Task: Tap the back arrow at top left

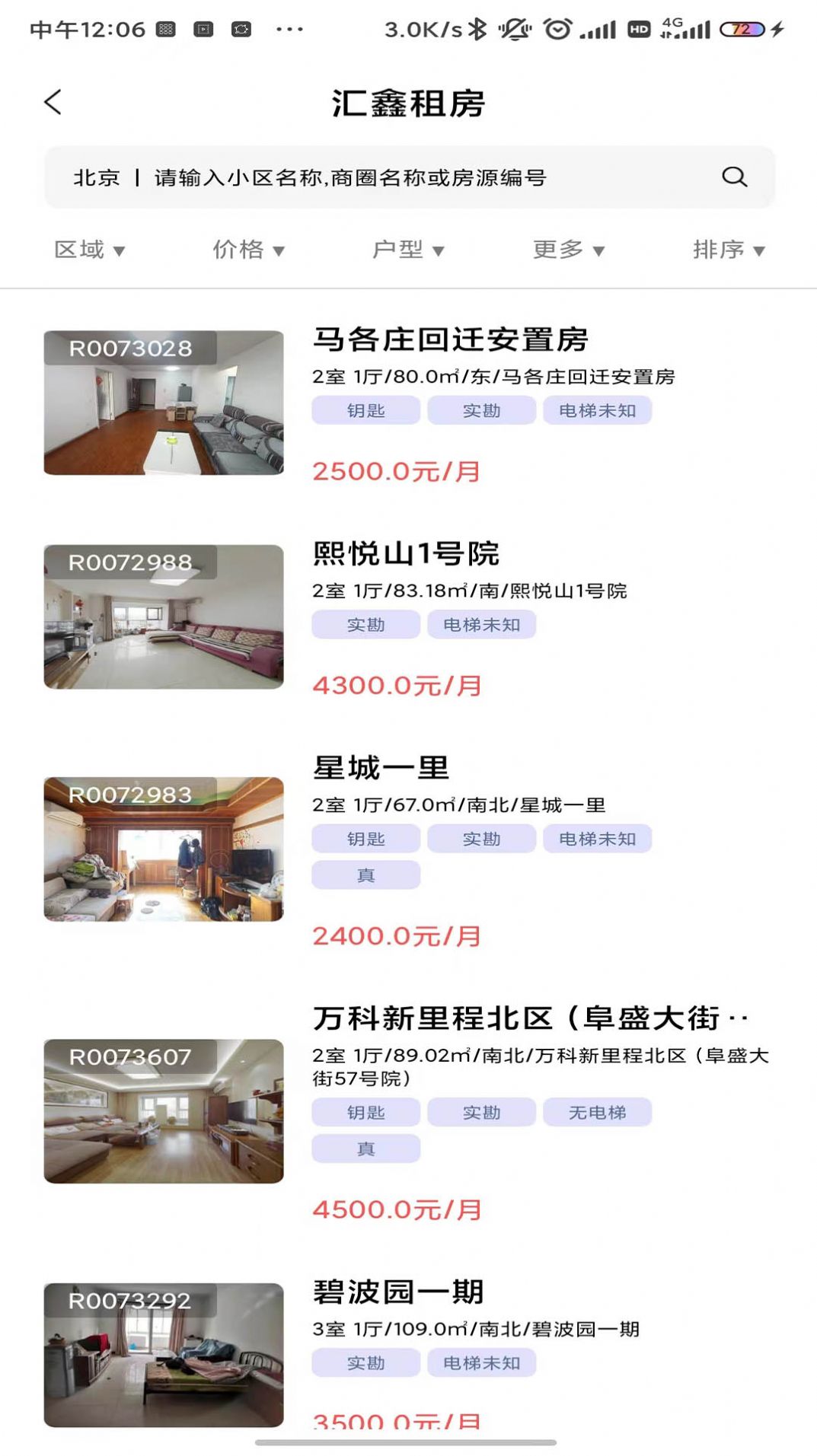Action: [52, 101]
